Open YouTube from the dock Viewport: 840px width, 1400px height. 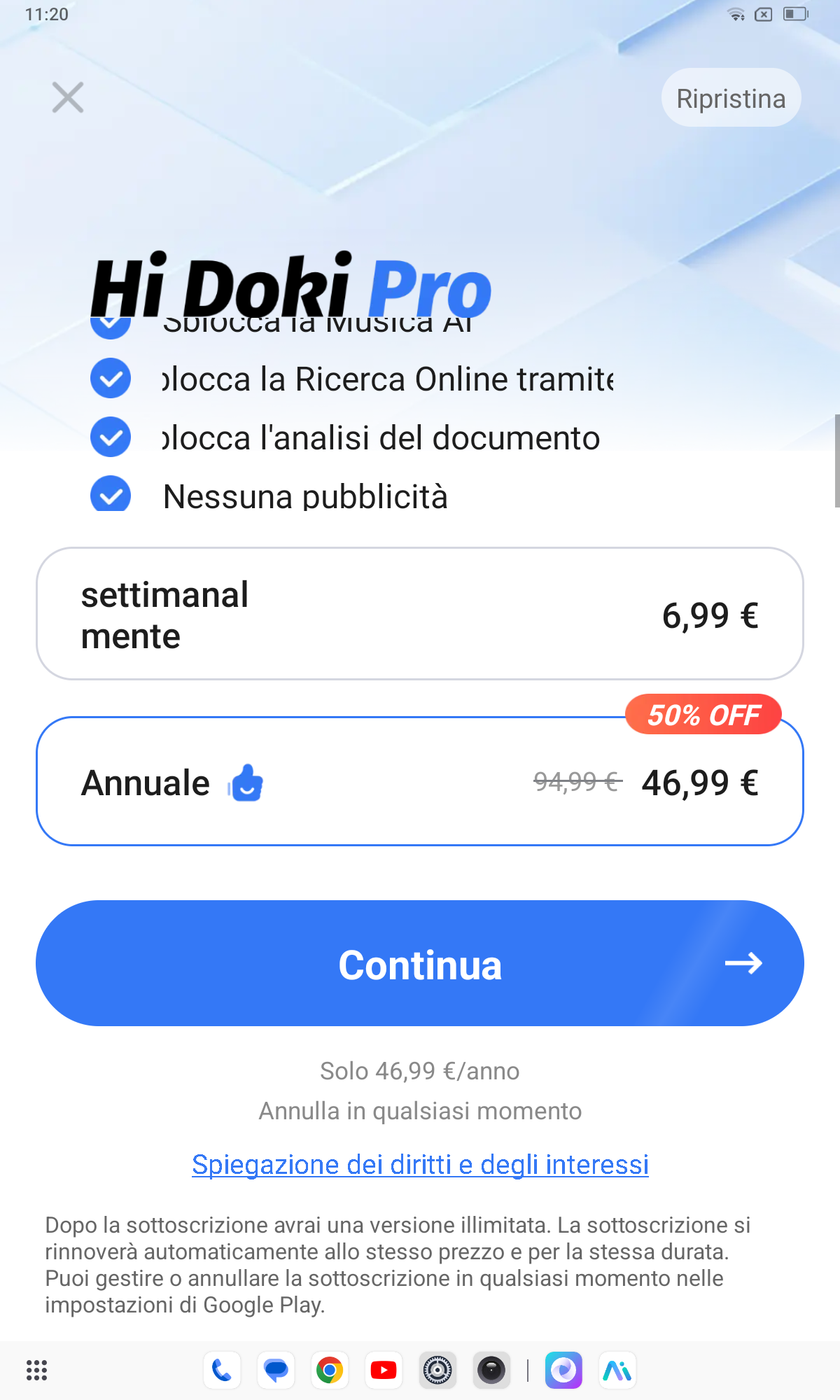(384, 1370)
